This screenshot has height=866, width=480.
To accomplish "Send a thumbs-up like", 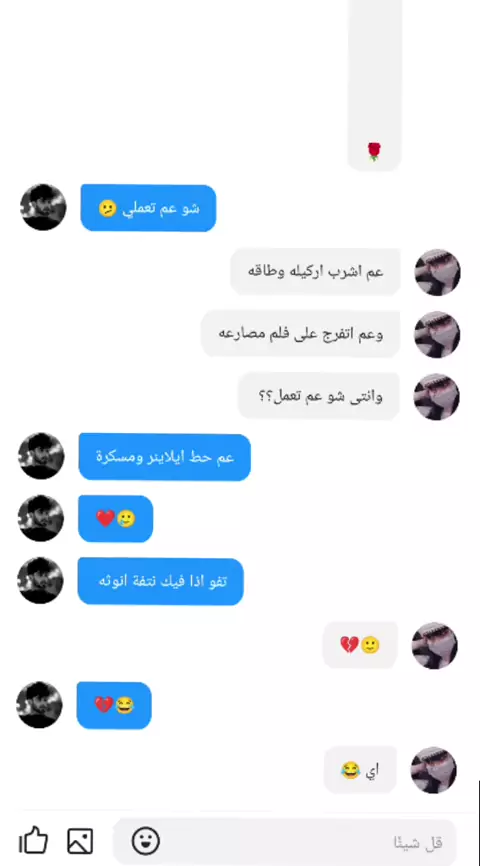I will [x=34, y=841].
